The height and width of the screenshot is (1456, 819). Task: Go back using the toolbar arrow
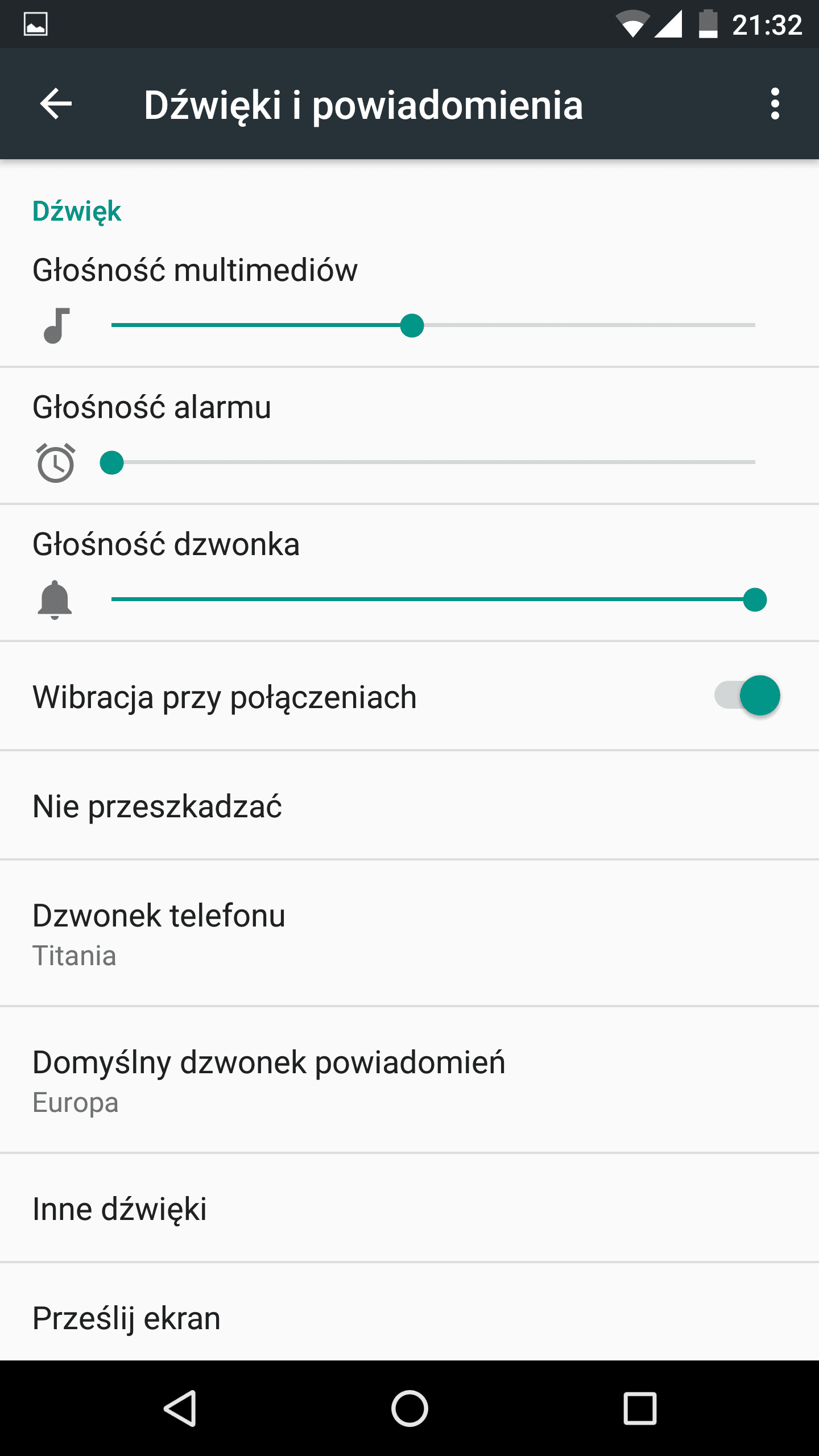tap(56, 104)
